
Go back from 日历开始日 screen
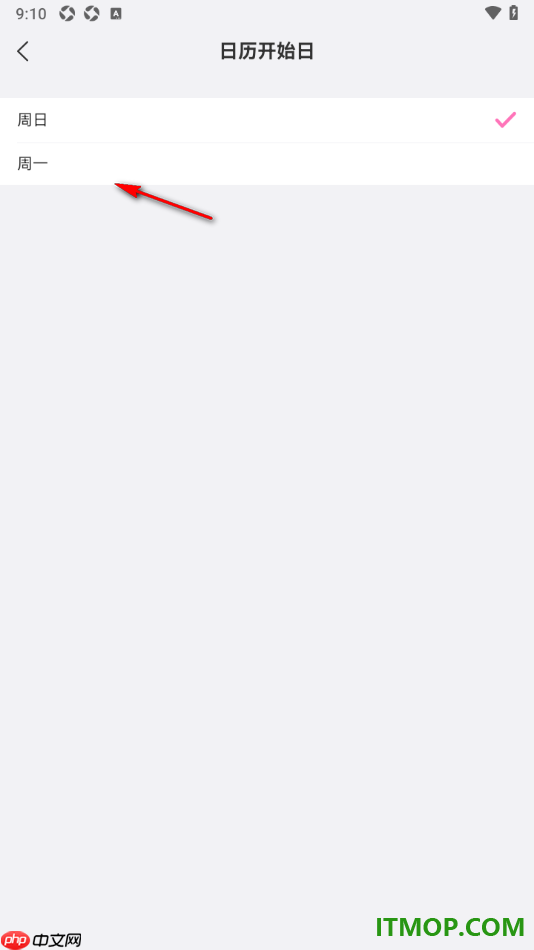23,51
